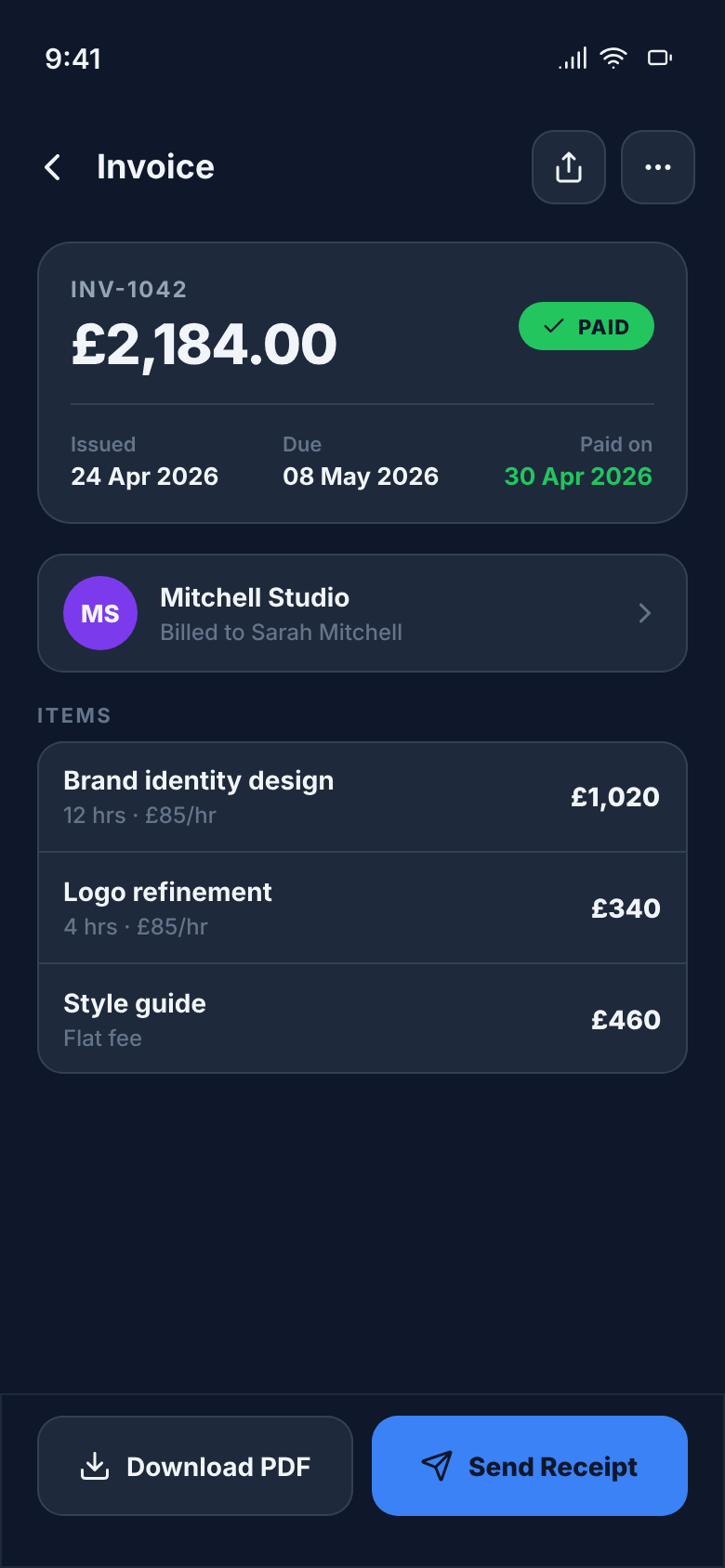Tap the back chevron next to Invoice
Screen dimensions: 725x1568
pos(52,167)
